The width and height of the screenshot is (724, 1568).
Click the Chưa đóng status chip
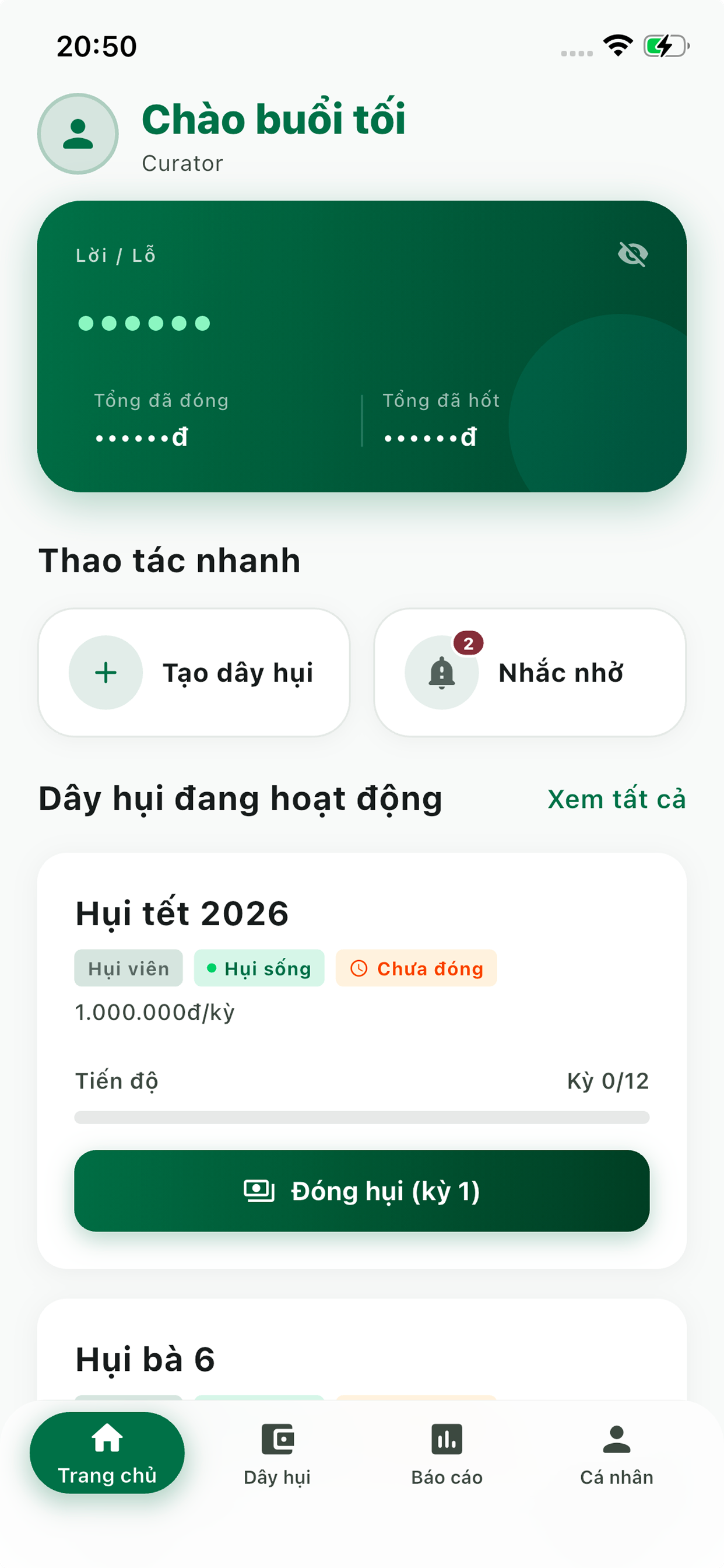click(416, 968)
